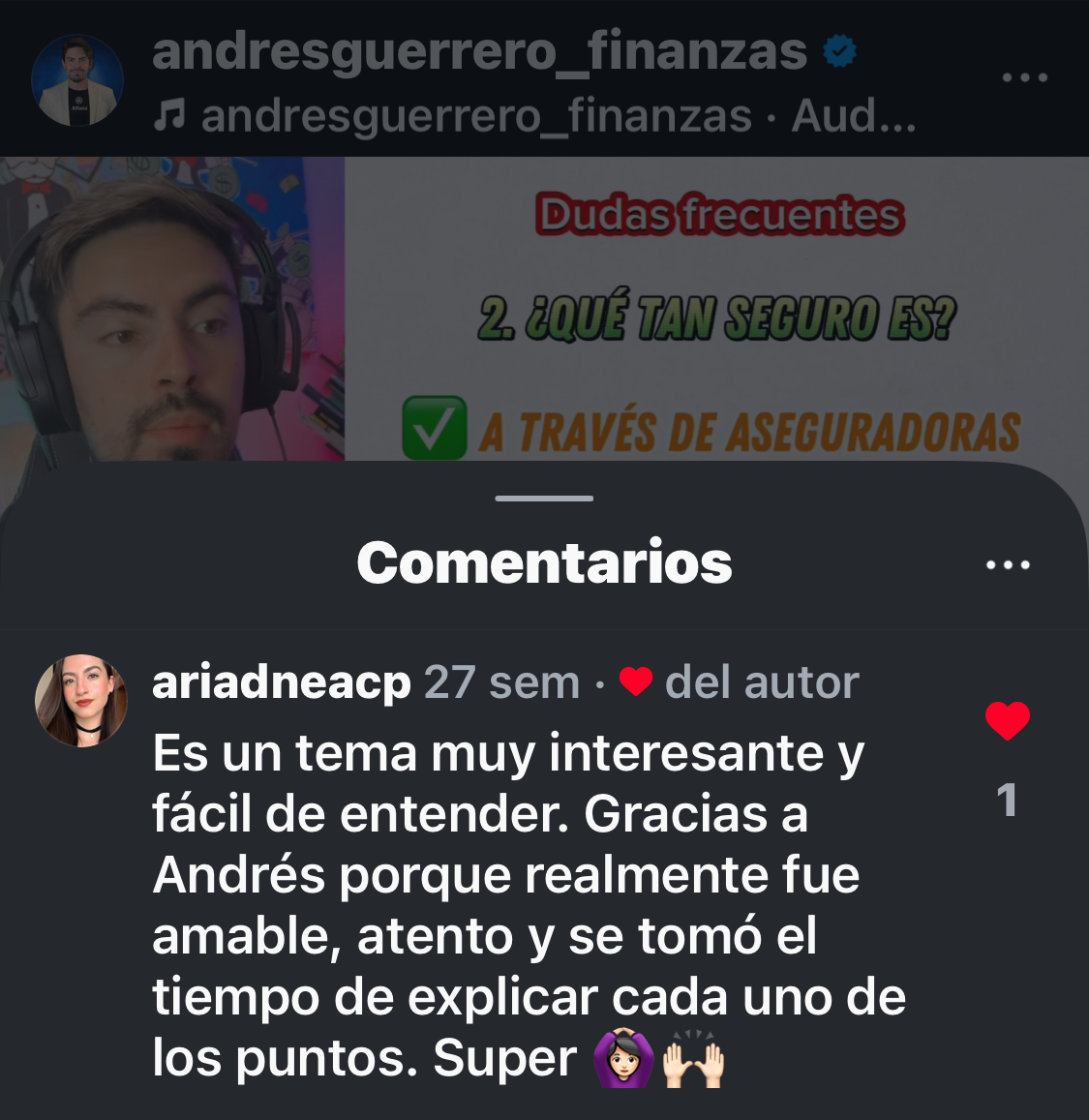Open the ariadneacp username link
This screenshot has width=1089, height=1120.
(282, 682)
